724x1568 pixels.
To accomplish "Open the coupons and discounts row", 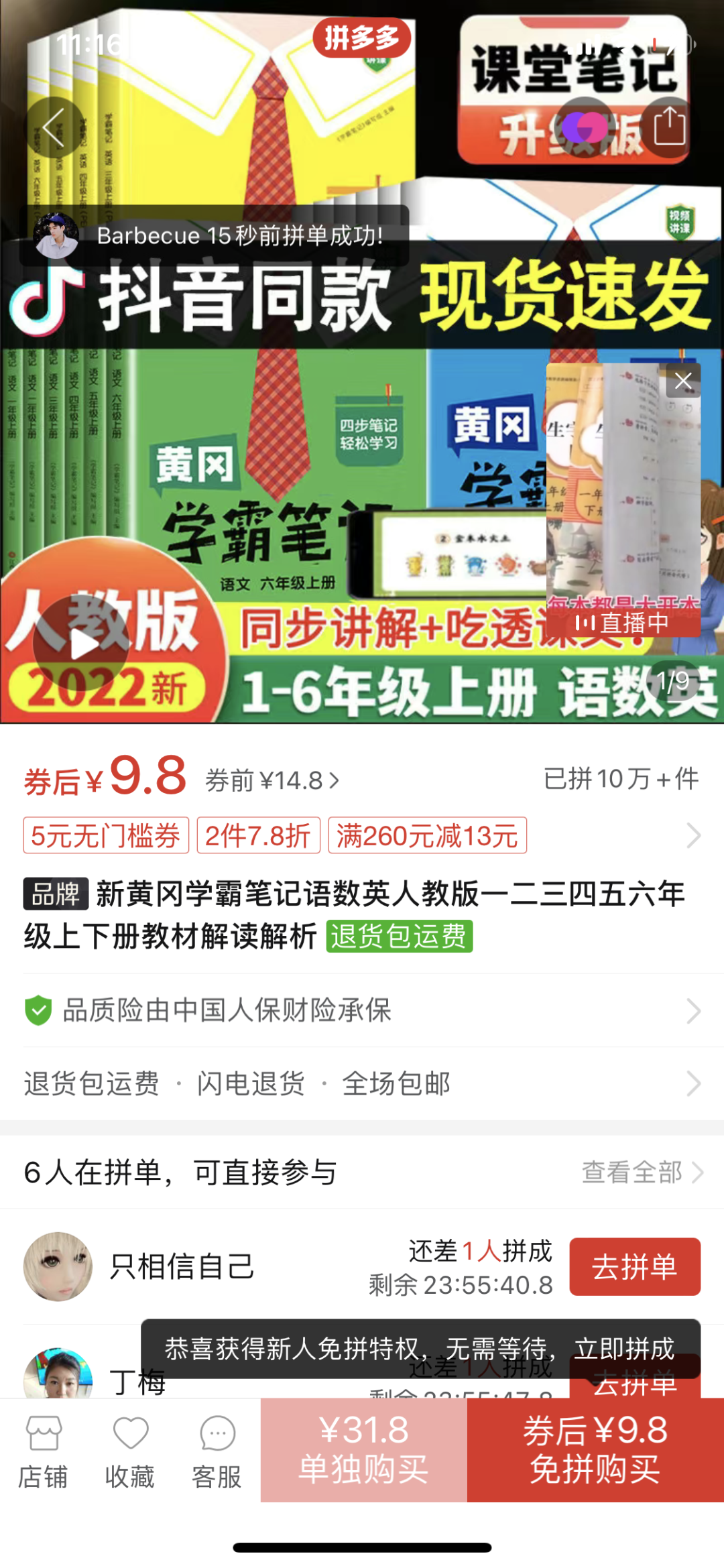I will point(362,835).
